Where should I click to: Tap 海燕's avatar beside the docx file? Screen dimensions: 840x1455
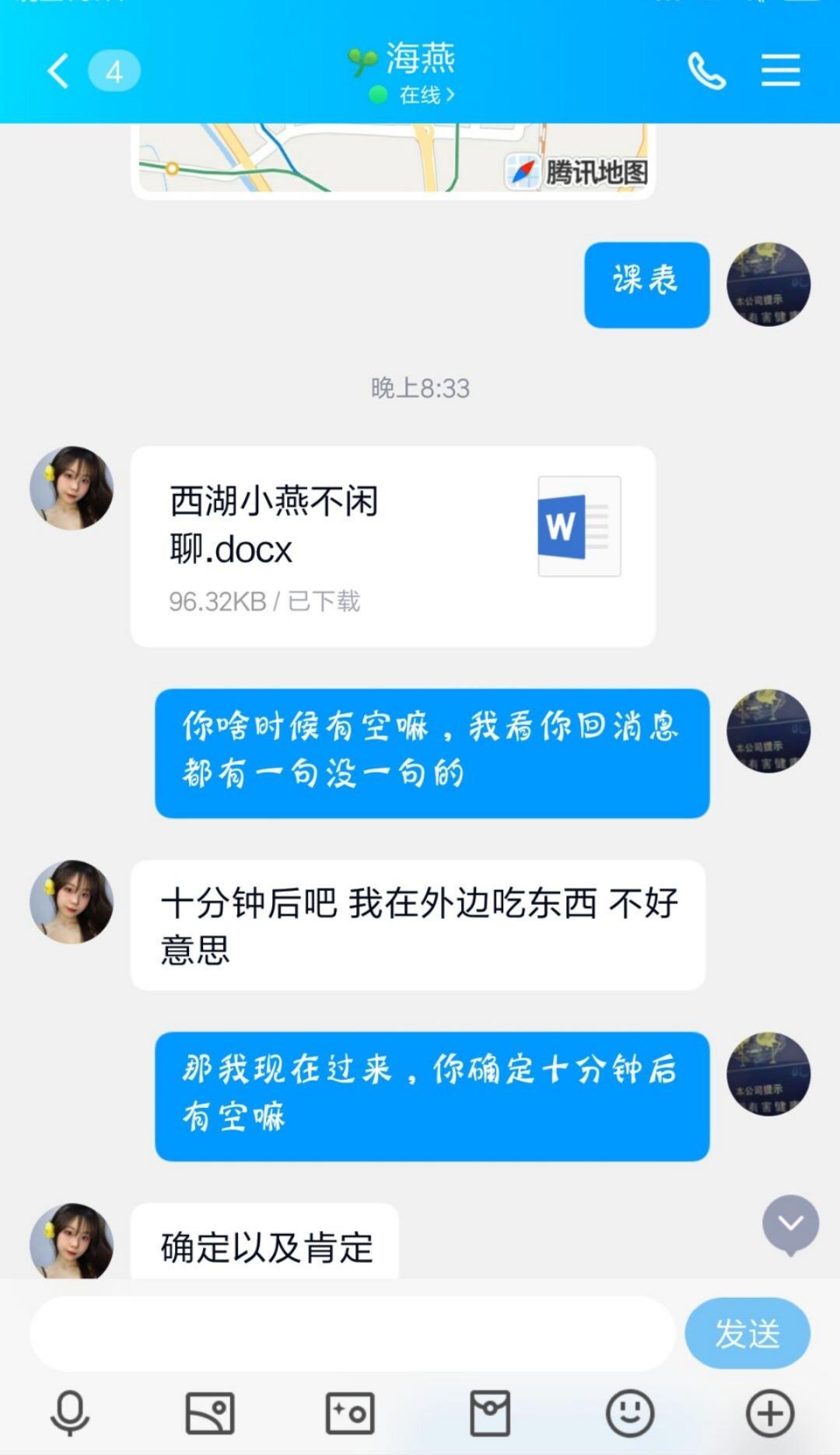pyautogui.click(x=72, y=488)
